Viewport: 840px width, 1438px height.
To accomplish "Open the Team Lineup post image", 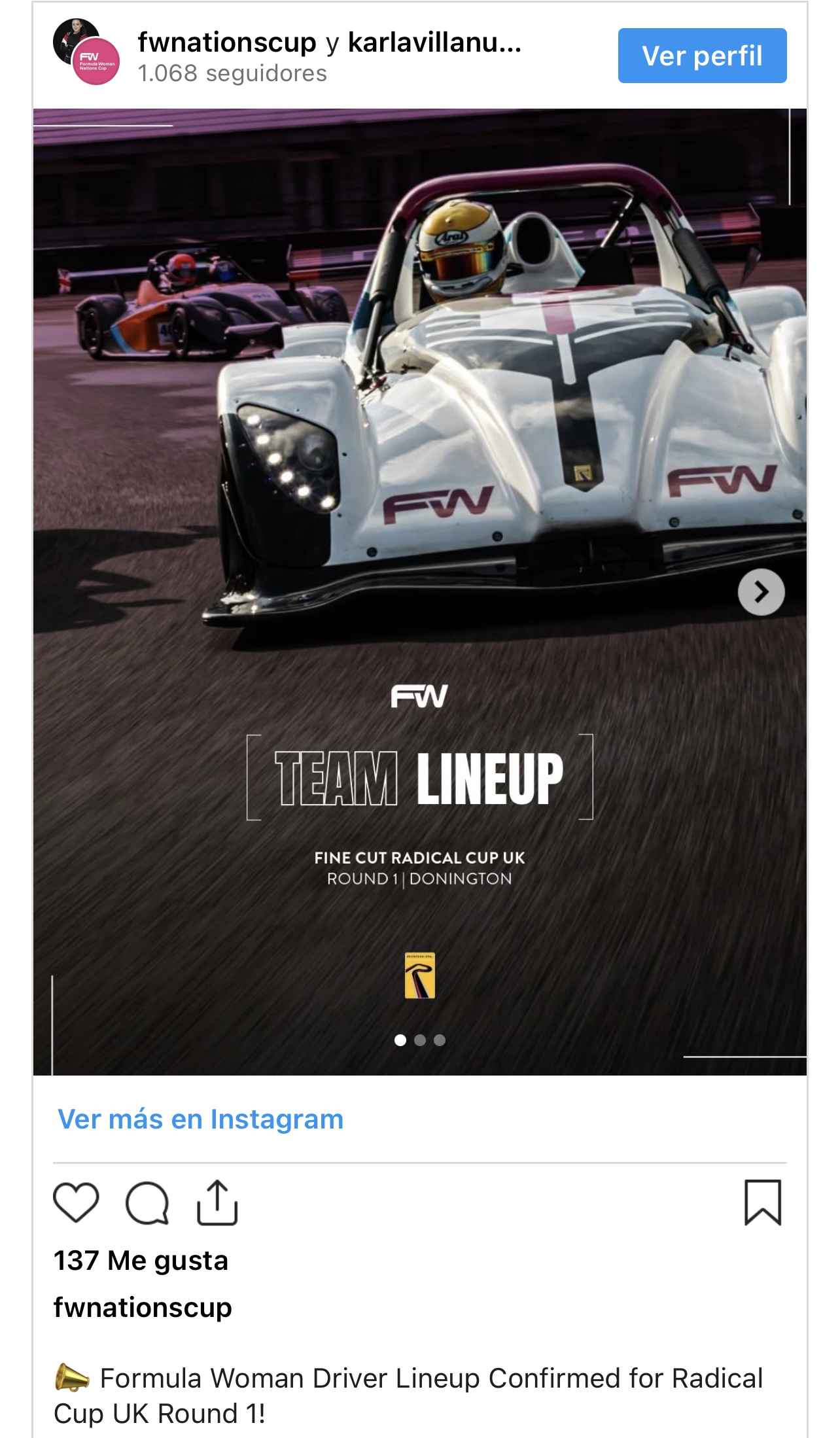I will pos(419,458).
